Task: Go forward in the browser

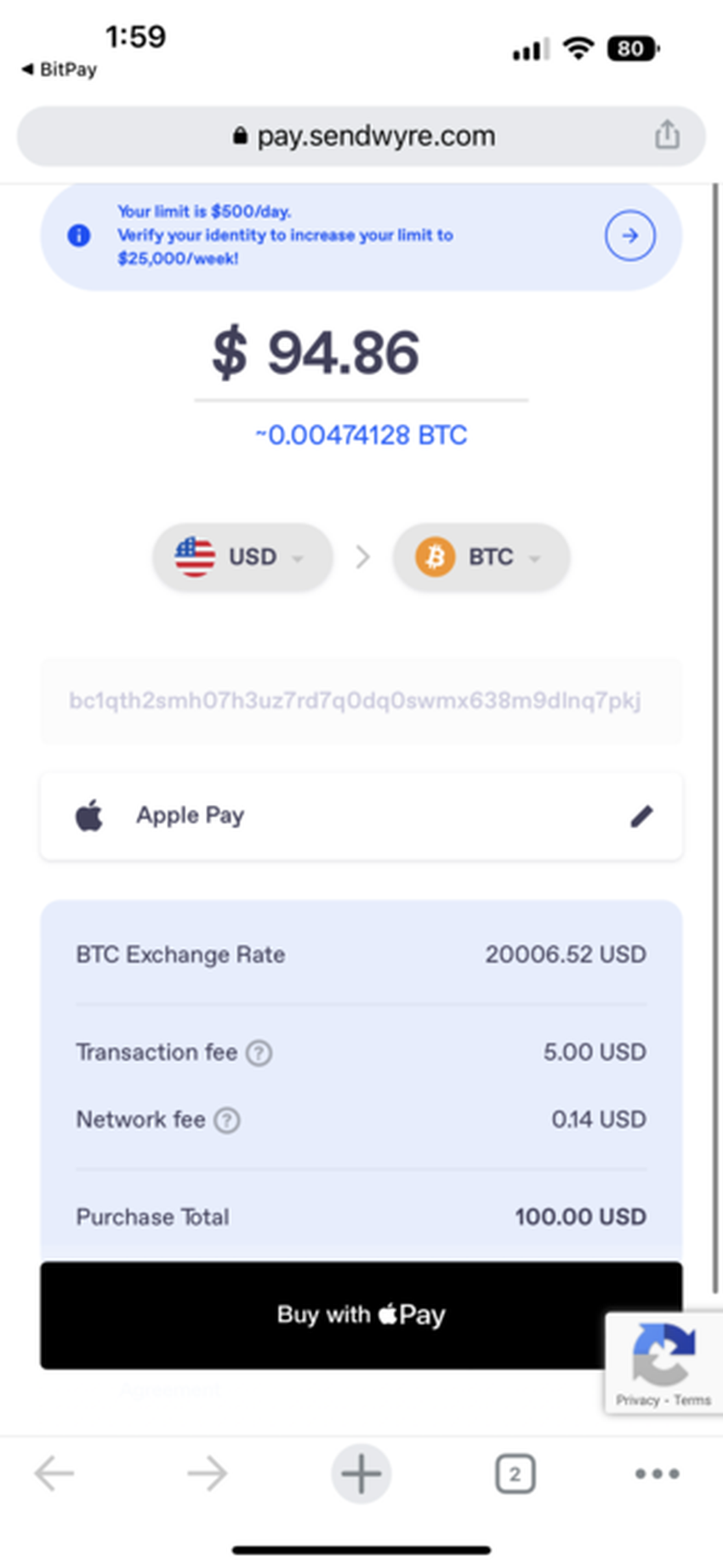Action: (207, 1474)
